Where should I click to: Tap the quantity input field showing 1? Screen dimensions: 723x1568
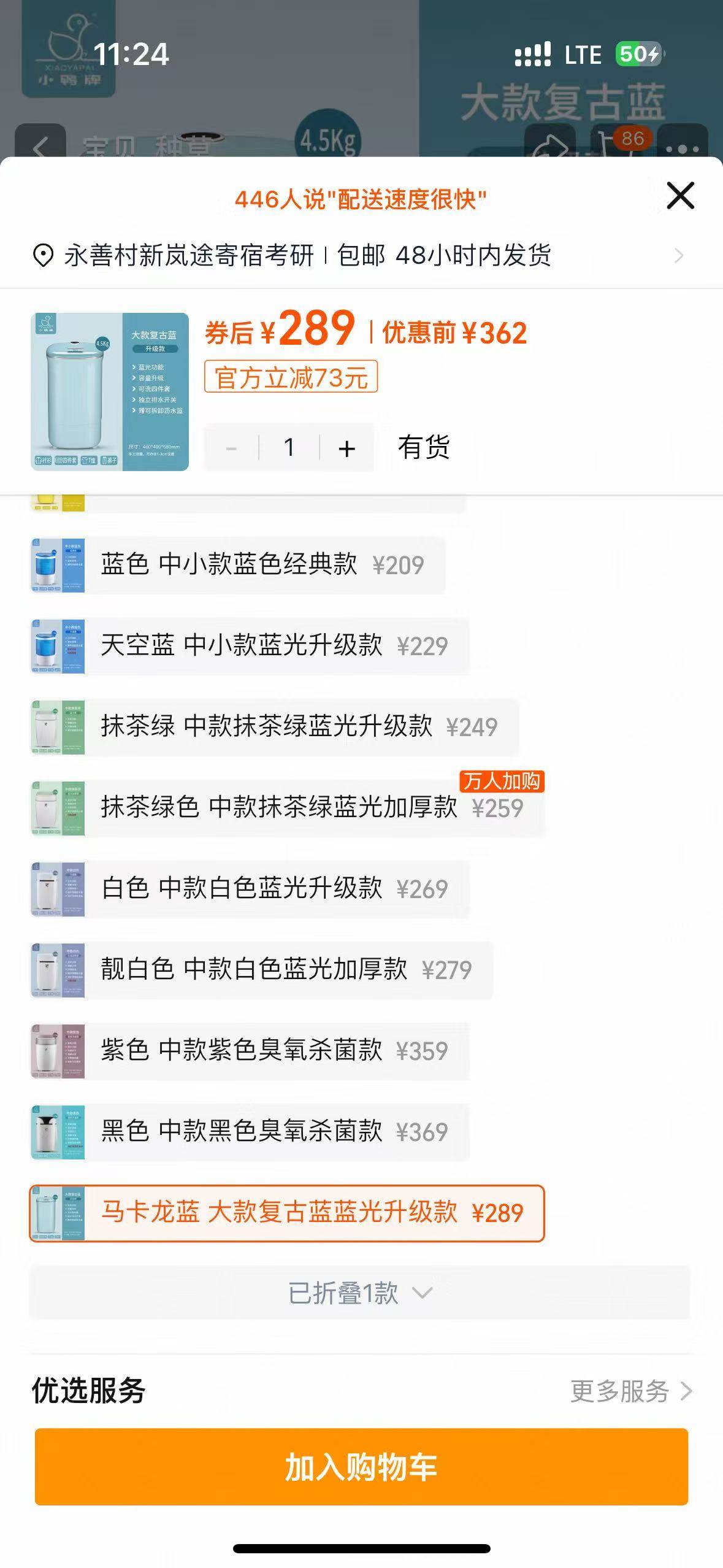point(289,448)
